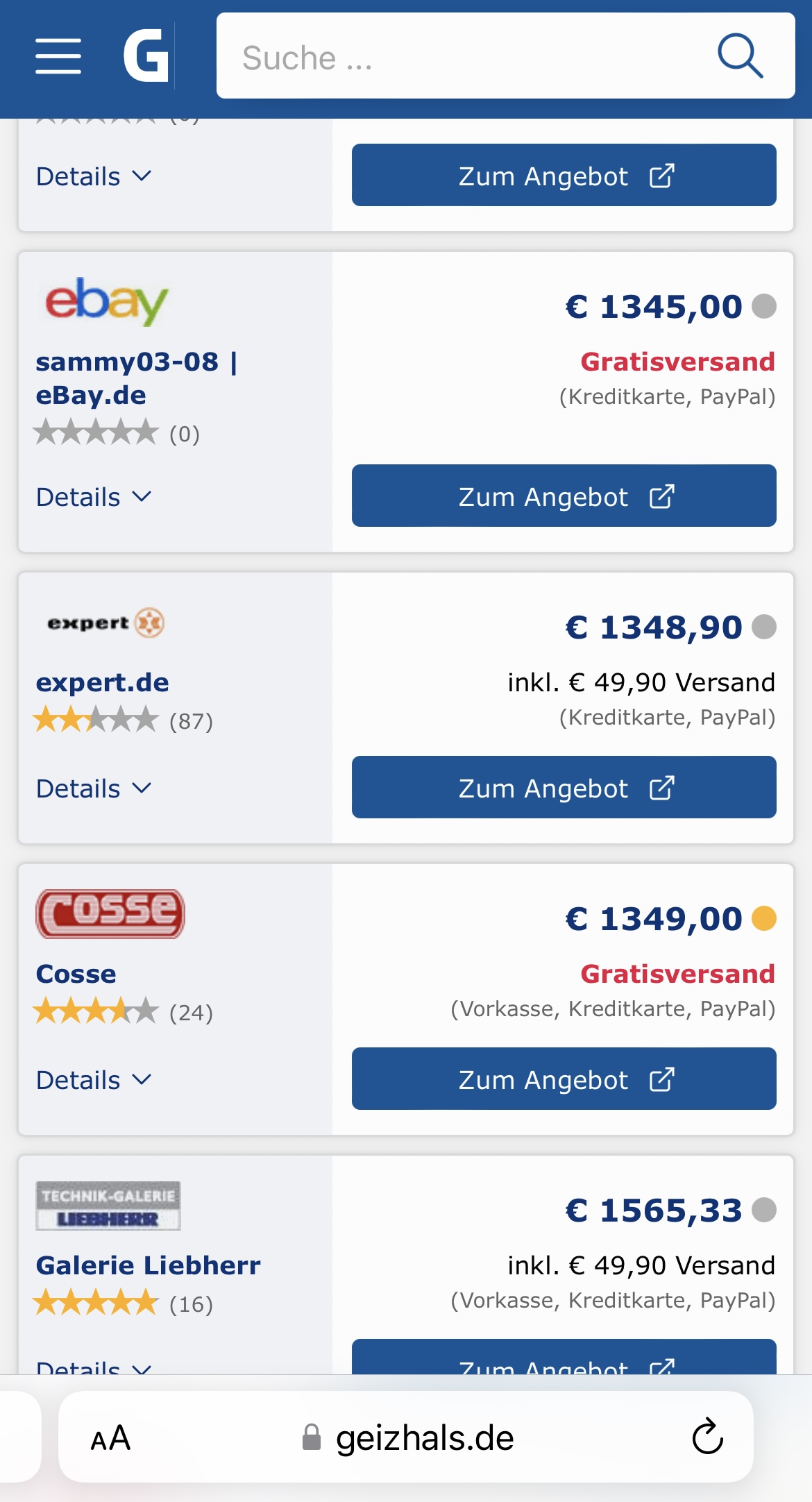Focus the Suche search field
This screenshot has width=812, height=1502.
pos(458,57)
